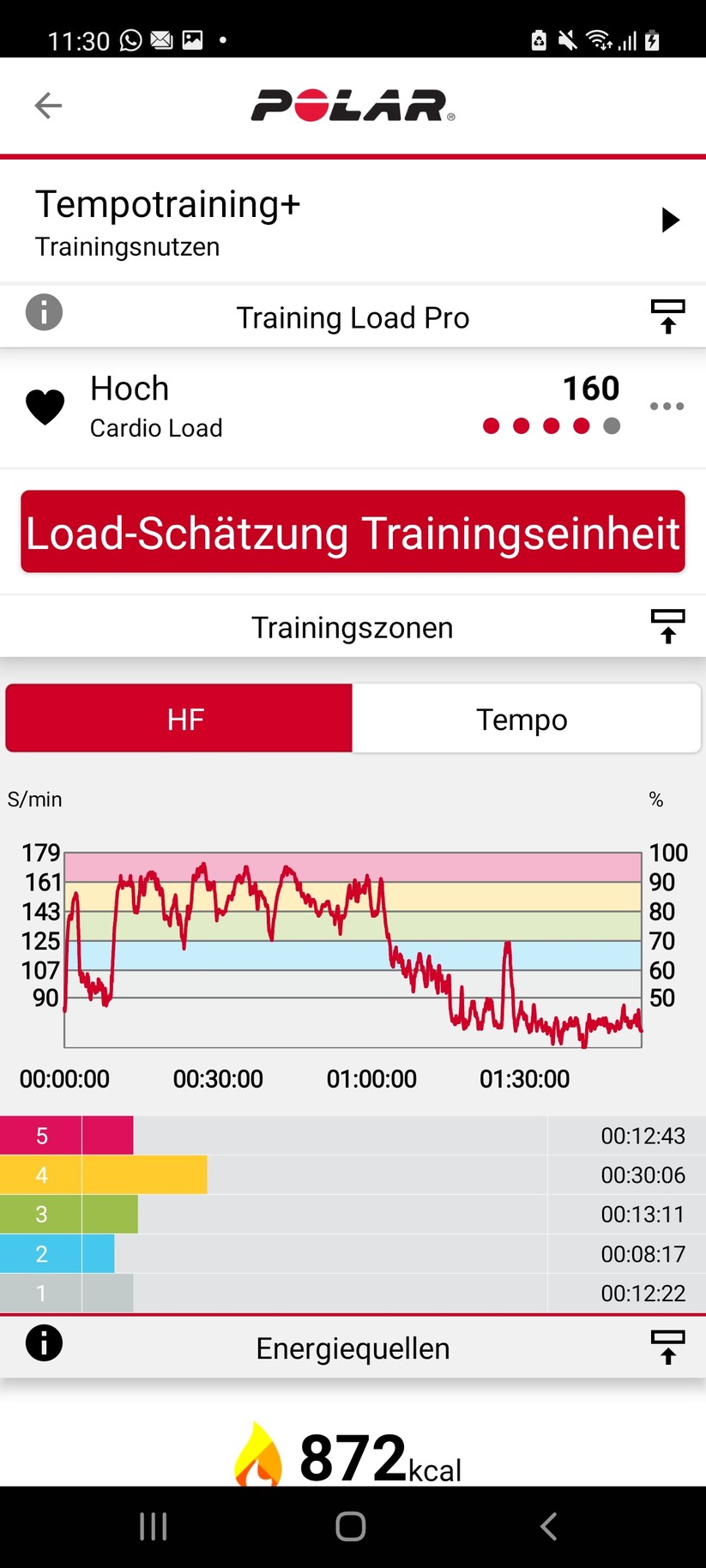Go to the home screen
Image resolution: width=706 pixels, height=1568 pixels.
tap(351, 1526)
